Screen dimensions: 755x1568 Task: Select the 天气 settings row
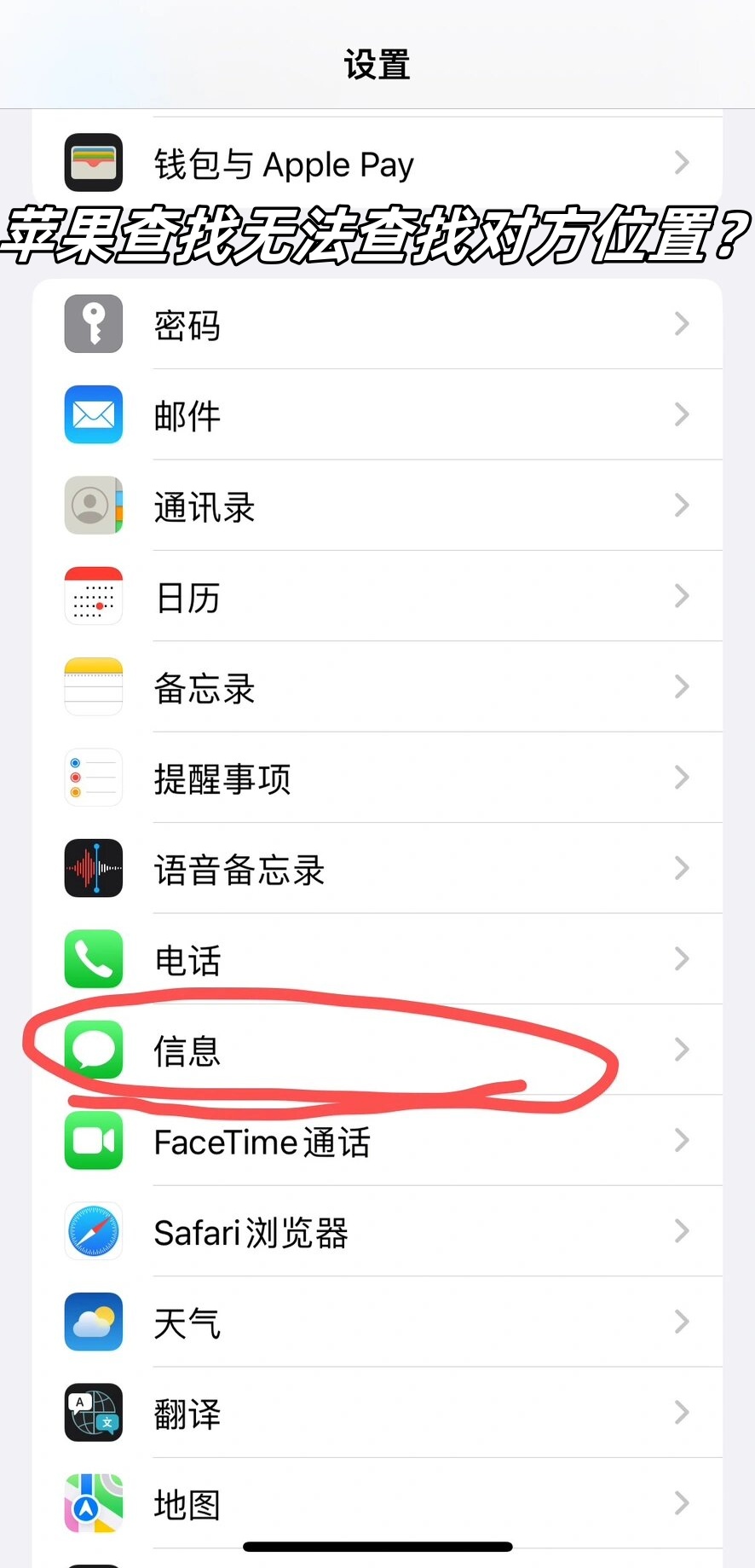(x=377, y=1322)
